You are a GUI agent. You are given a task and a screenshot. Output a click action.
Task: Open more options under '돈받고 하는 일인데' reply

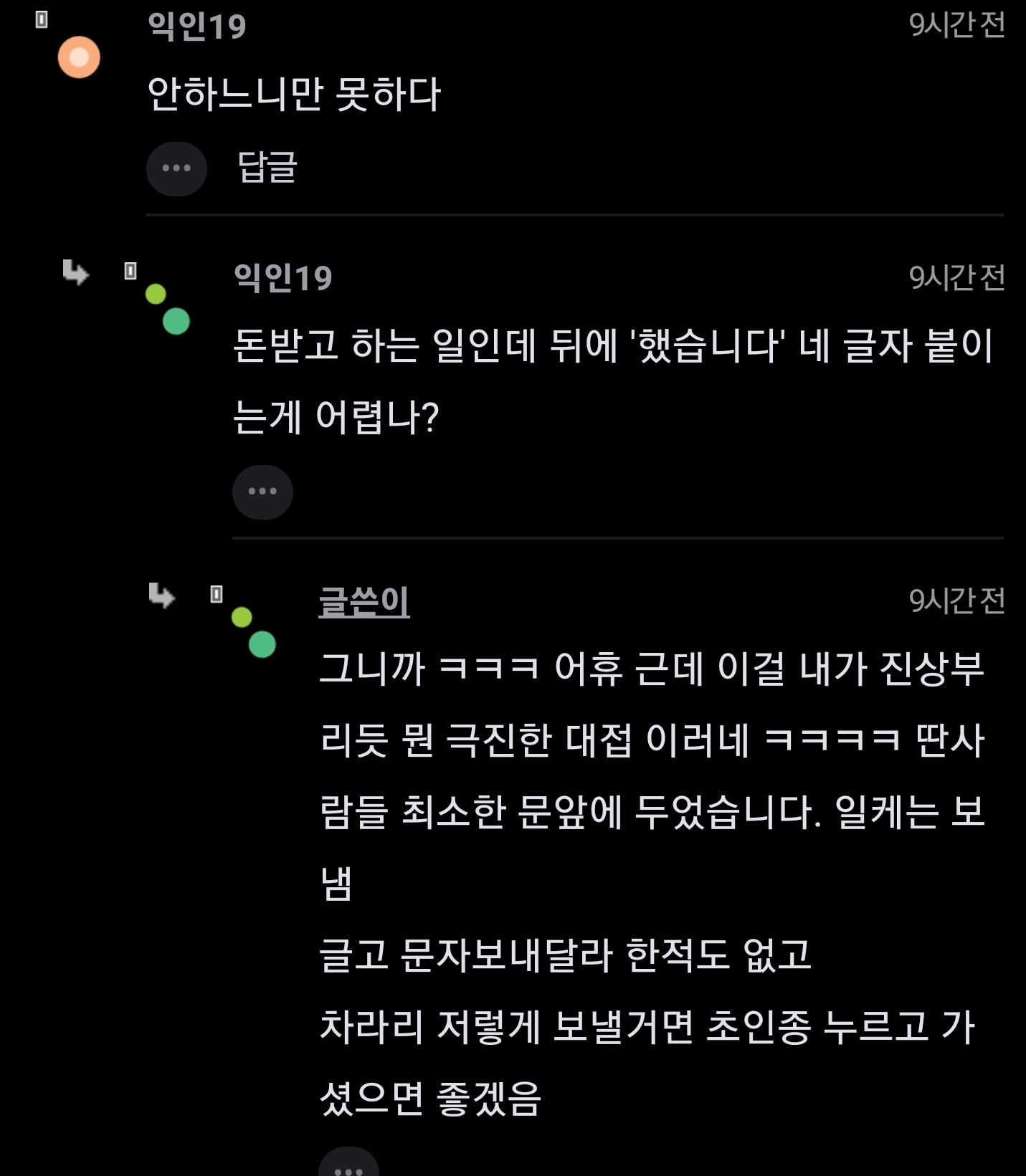(x=262, y=492)
